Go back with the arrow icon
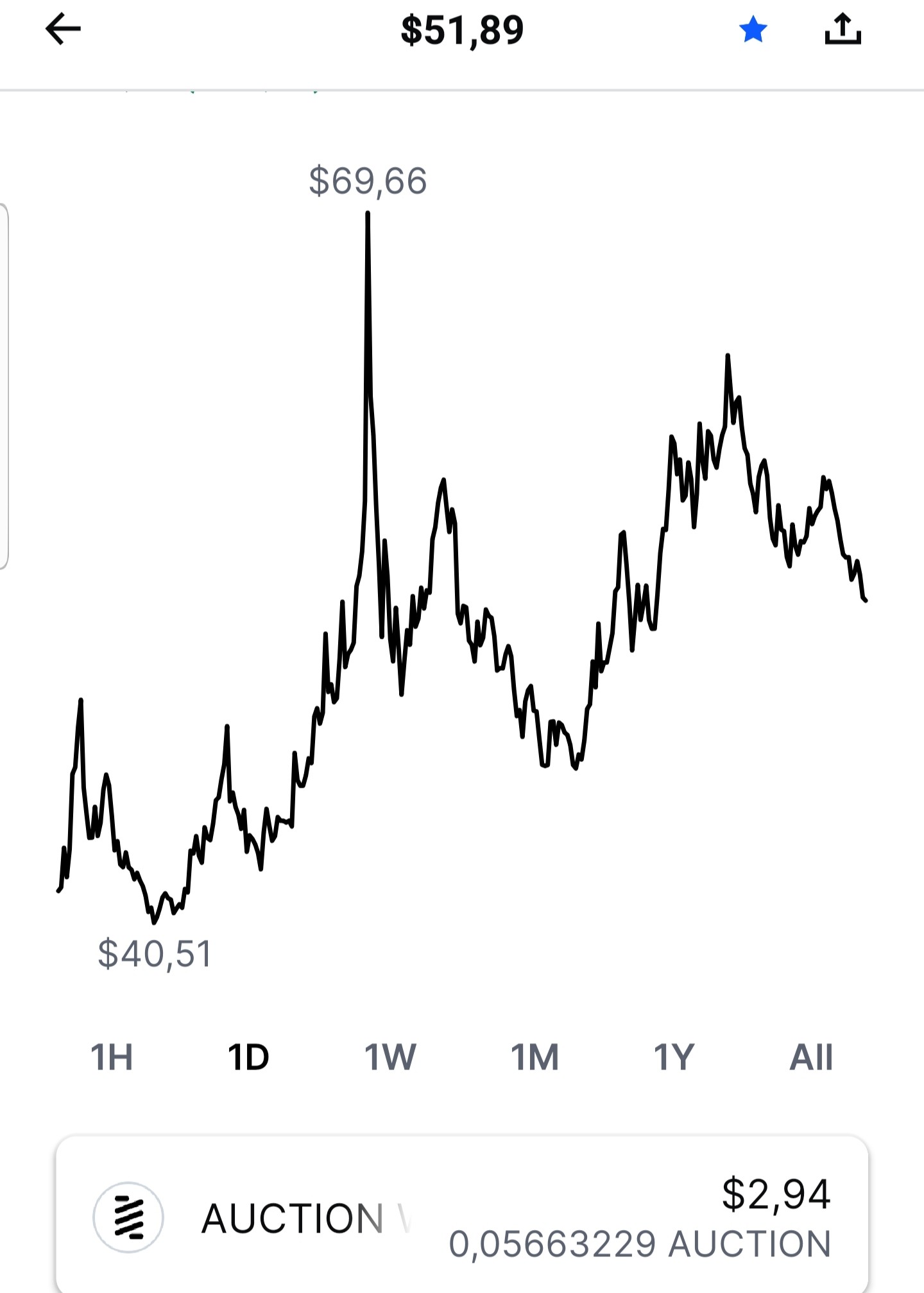924x1293 pixels. tap(63, 30)
